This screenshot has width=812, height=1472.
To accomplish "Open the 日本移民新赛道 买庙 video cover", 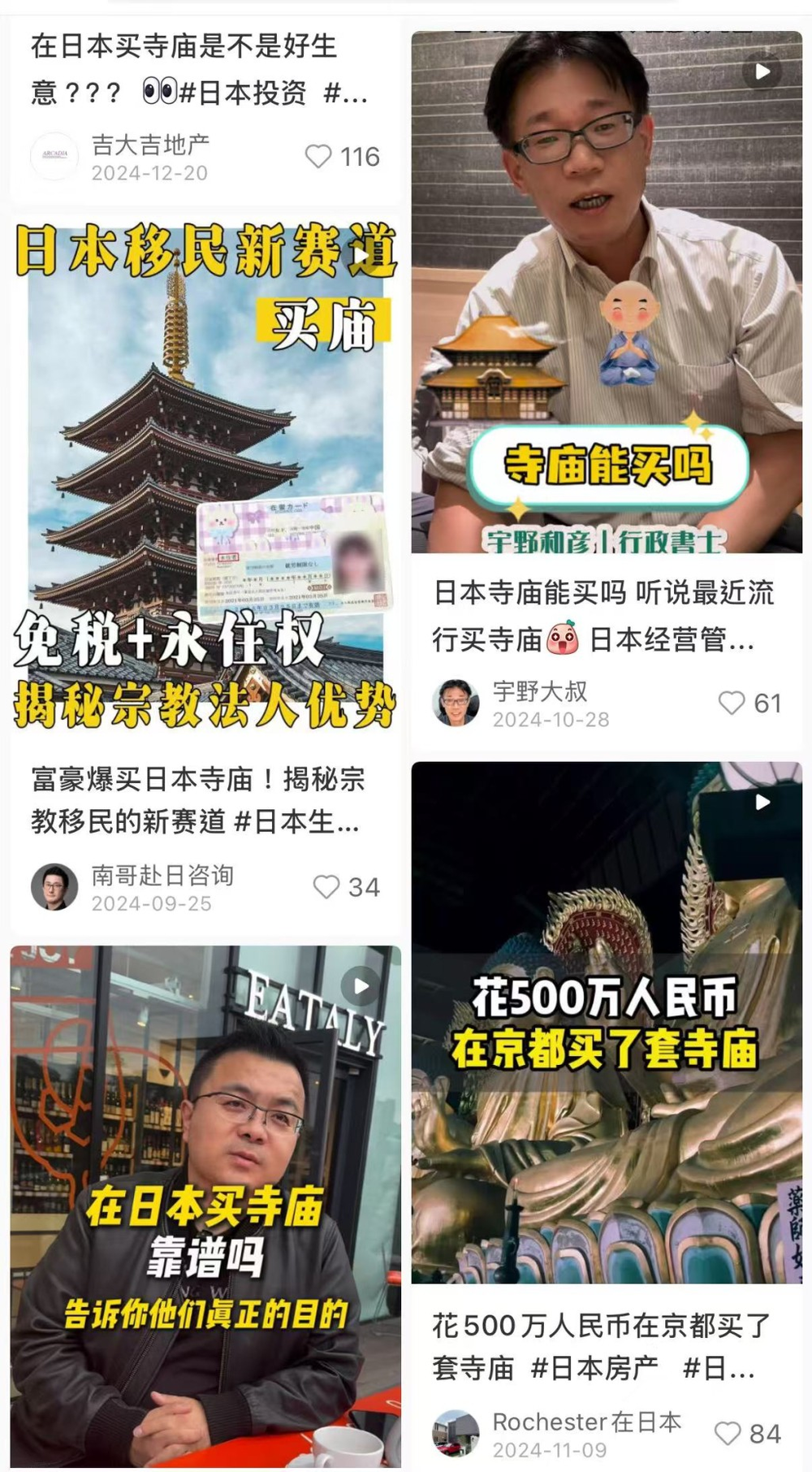I will click(205, 475).
